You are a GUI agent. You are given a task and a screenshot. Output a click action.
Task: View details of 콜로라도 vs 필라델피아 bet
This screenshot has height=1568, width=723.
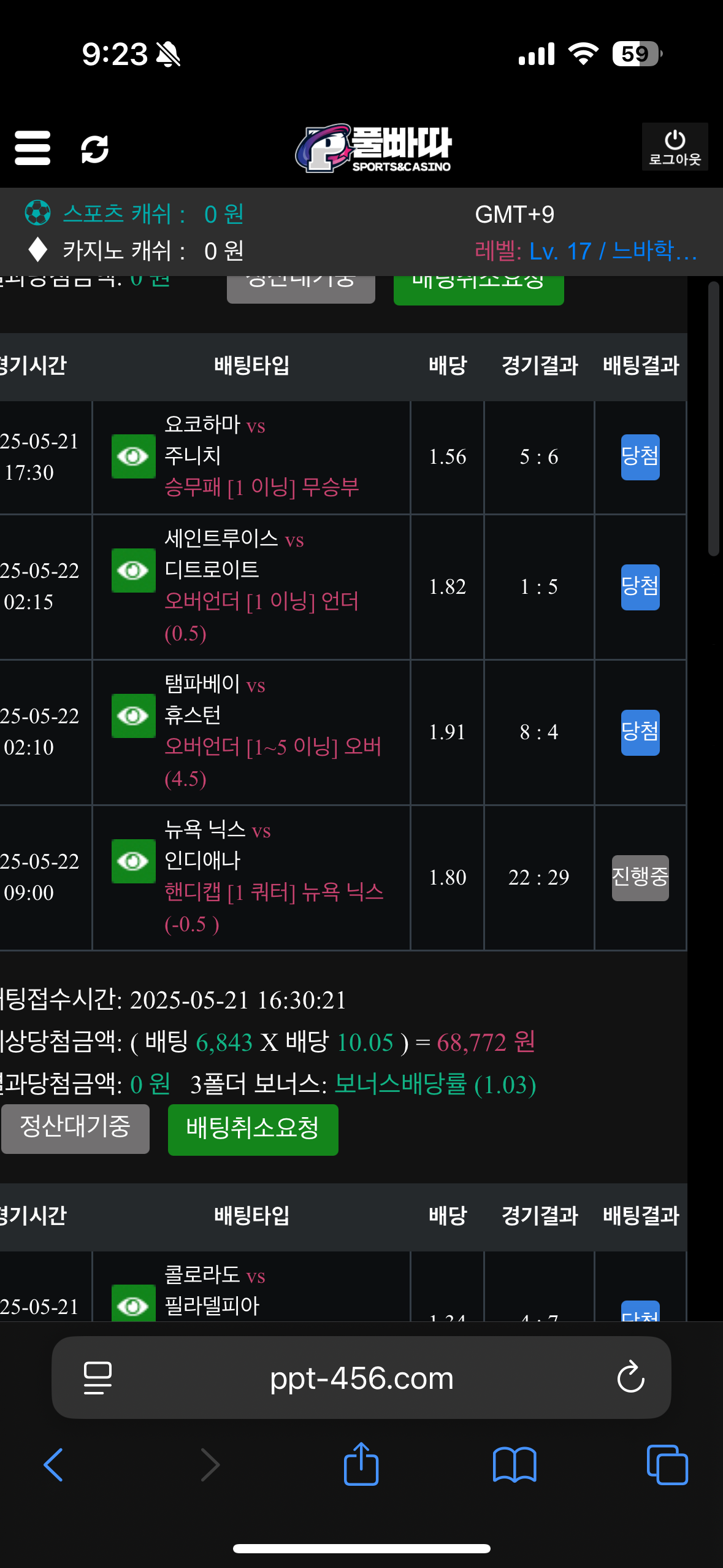click(x=133, y=1304)
